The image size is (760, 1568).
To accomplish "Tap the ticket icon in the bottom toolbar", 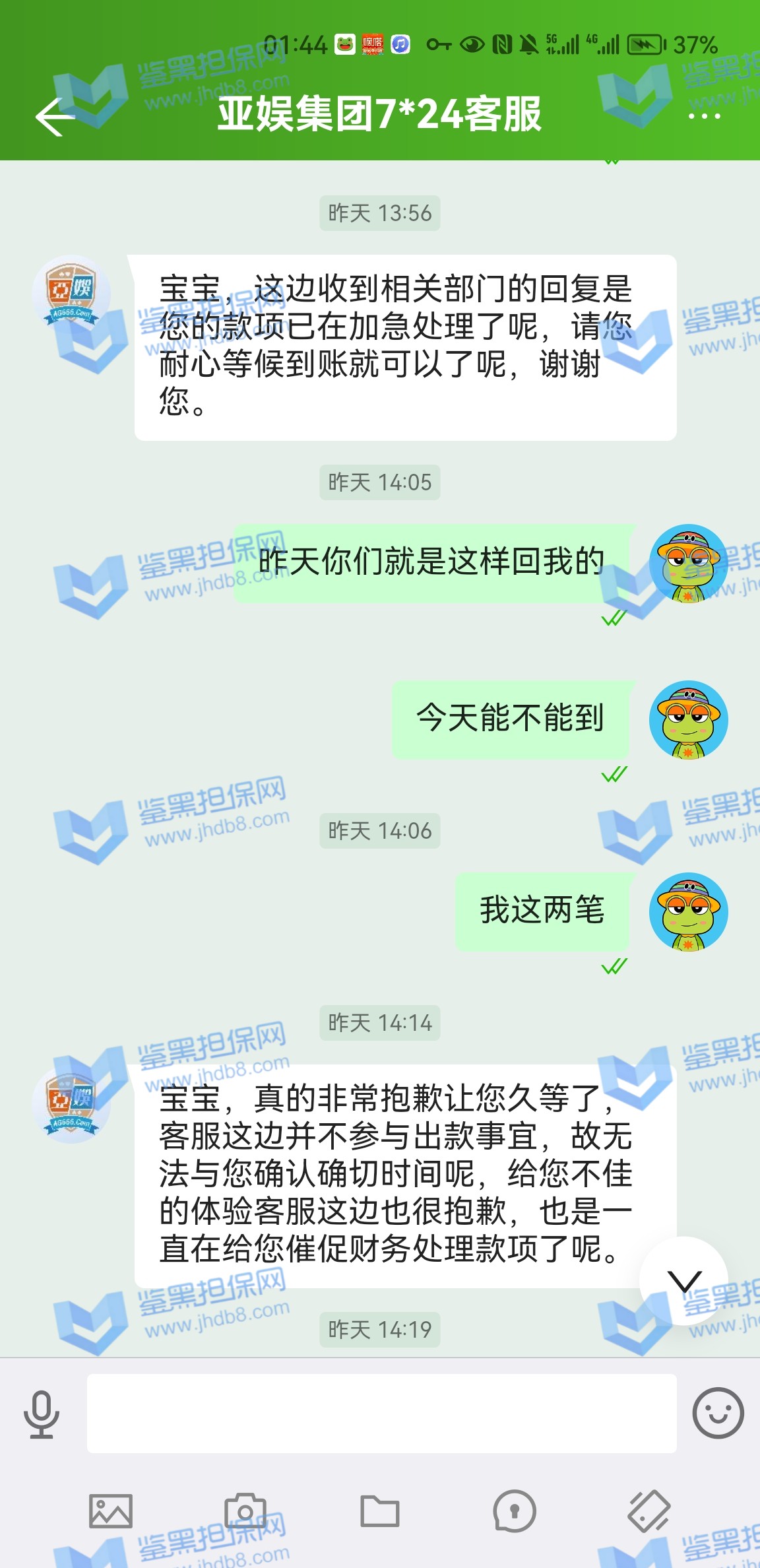I will (x=649, y=1511).
